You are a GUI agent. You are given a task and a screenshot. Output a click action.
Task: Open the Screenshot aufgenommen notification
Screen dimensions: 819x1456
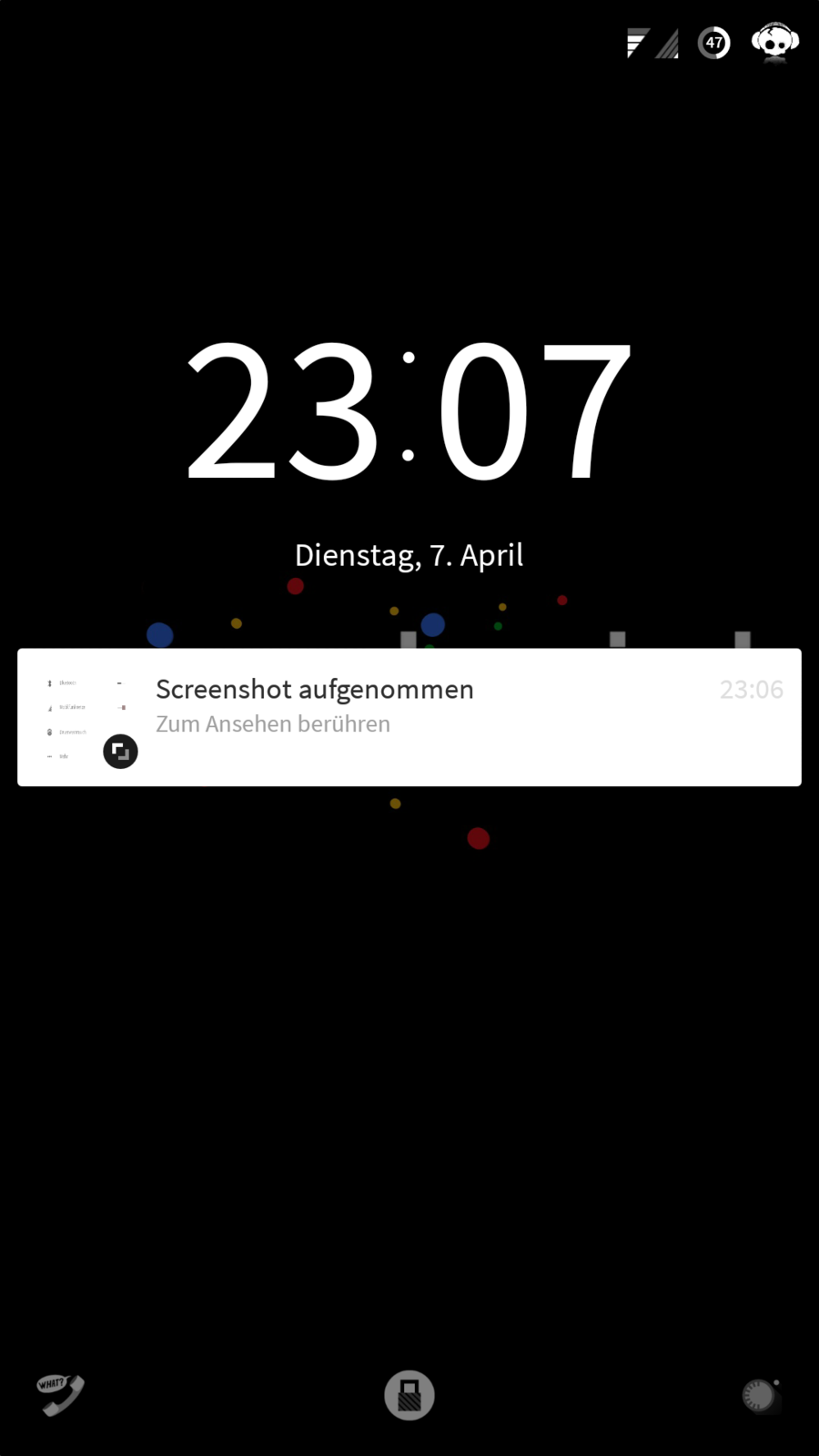[409, 717]
